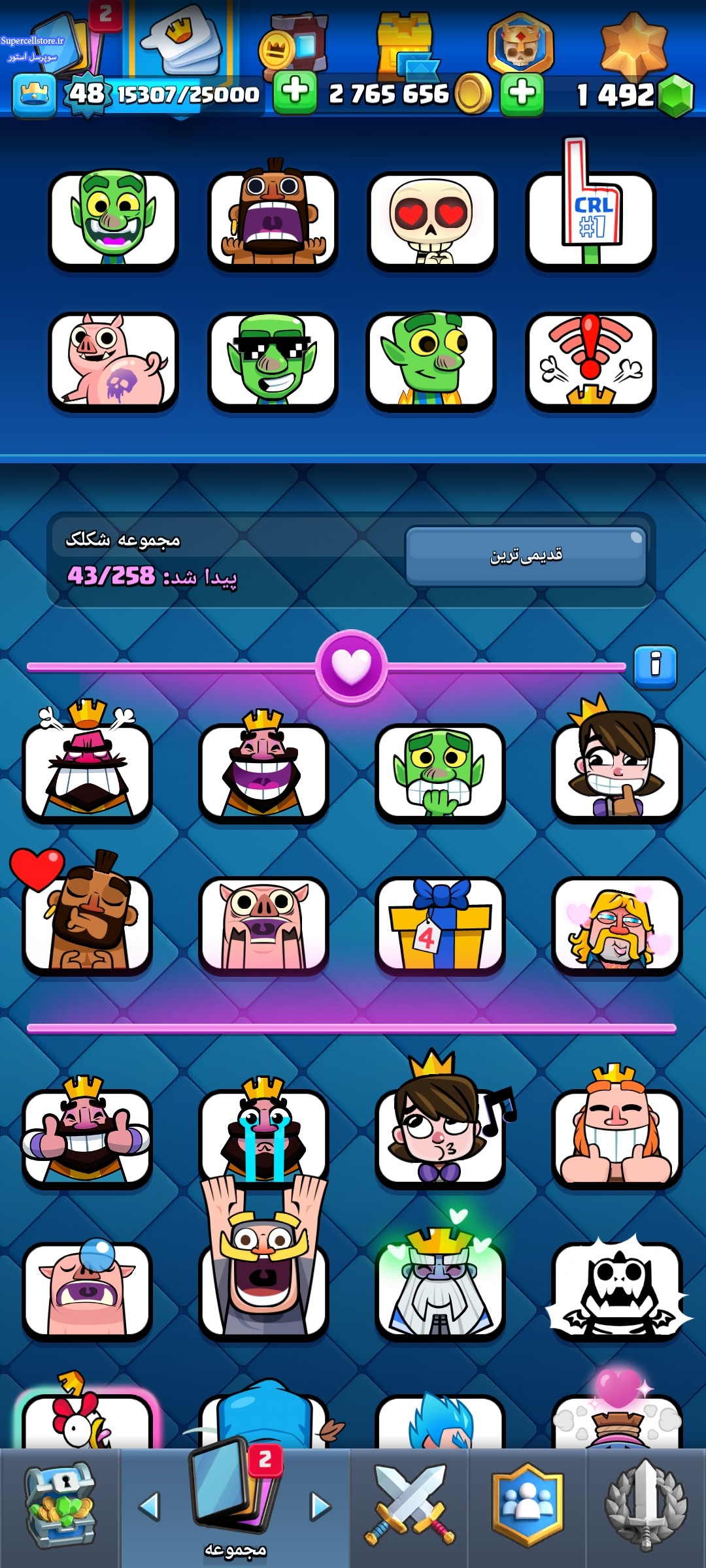
Task: Tap the green plus next to gold coins
Action: click(522, 93)
